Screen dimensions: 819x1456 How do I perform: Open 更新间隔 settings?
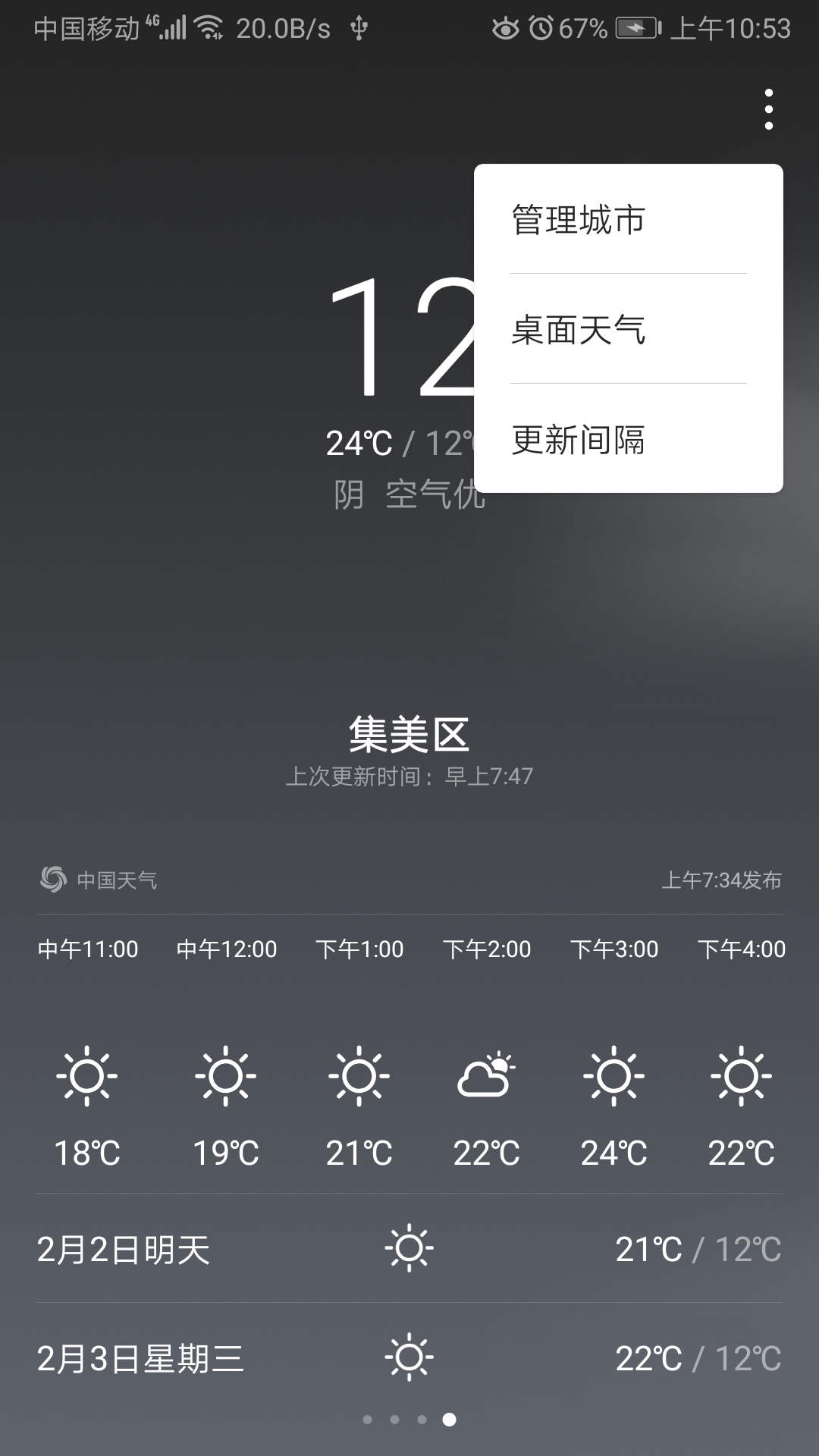pos(579,438)
